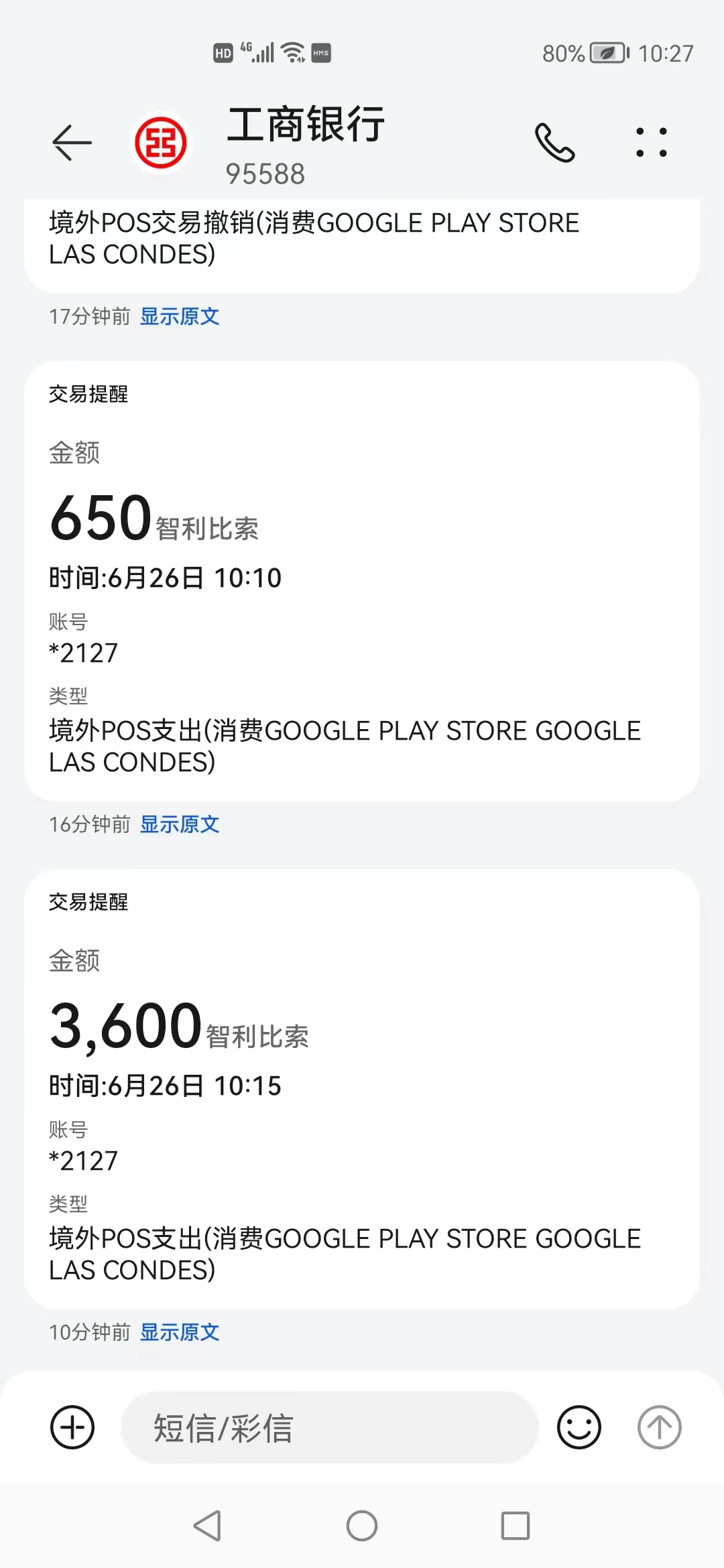Show original text of the cancelled POS transaction message
The width and height of the screenshot is (724, 1568).
[179, 316]
